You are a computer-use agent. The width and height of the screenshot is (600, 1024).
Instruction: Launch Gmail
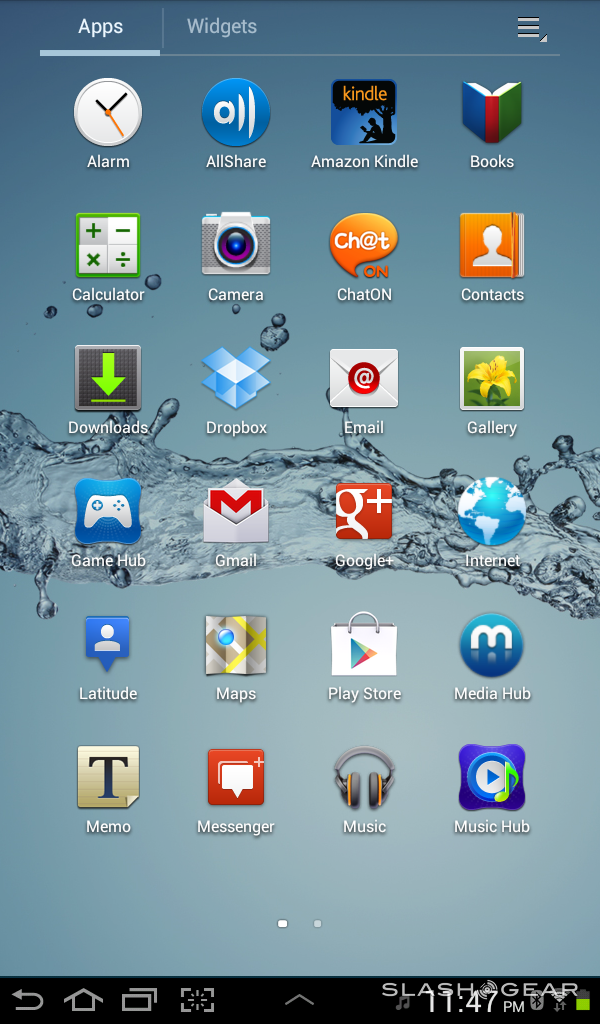point(236,512)
